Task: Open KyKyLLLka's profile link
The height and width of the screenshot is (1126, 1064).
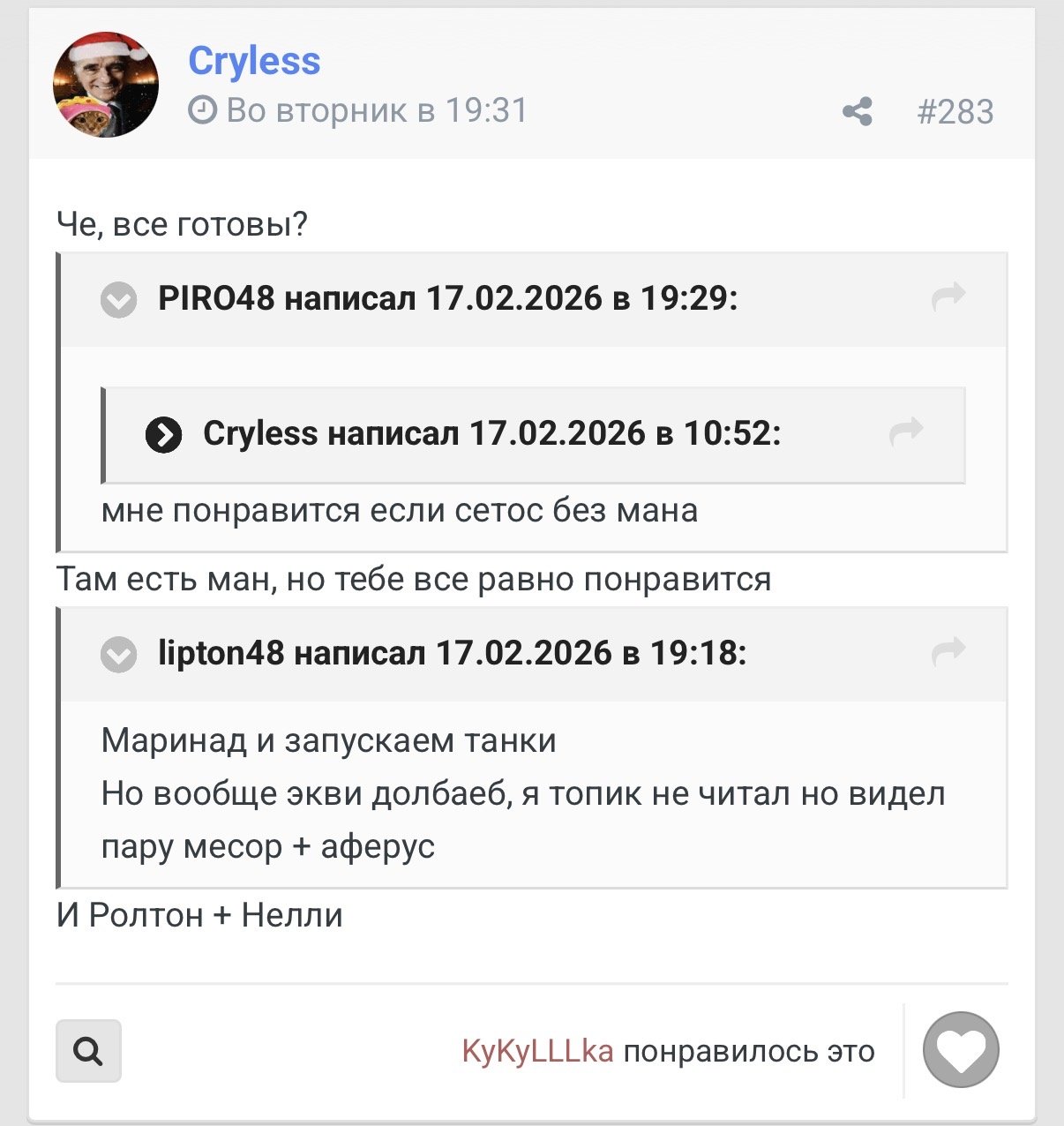Action: (x=537, y=1051)
